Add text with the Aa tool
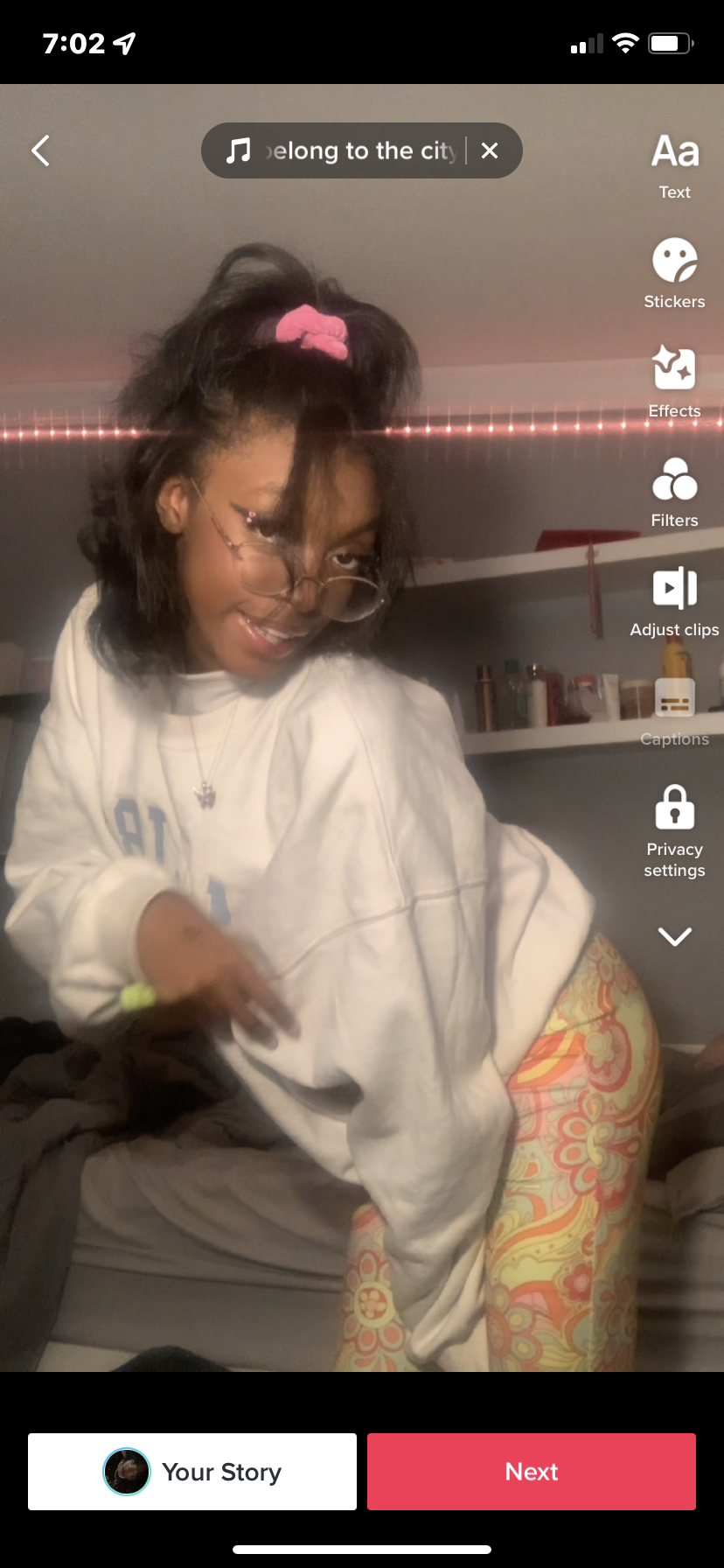The height and width of the screenshot is (1568, 724). coord(674,164)
